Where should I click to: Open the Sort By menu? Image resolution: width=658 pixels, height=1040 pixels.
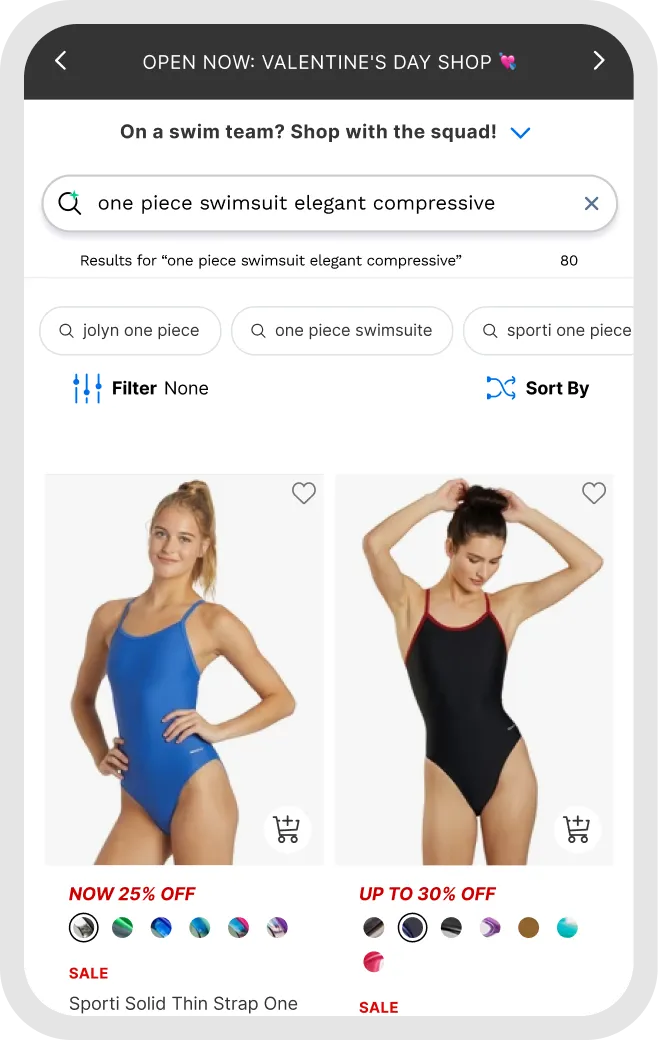click(x=538, y=388)
